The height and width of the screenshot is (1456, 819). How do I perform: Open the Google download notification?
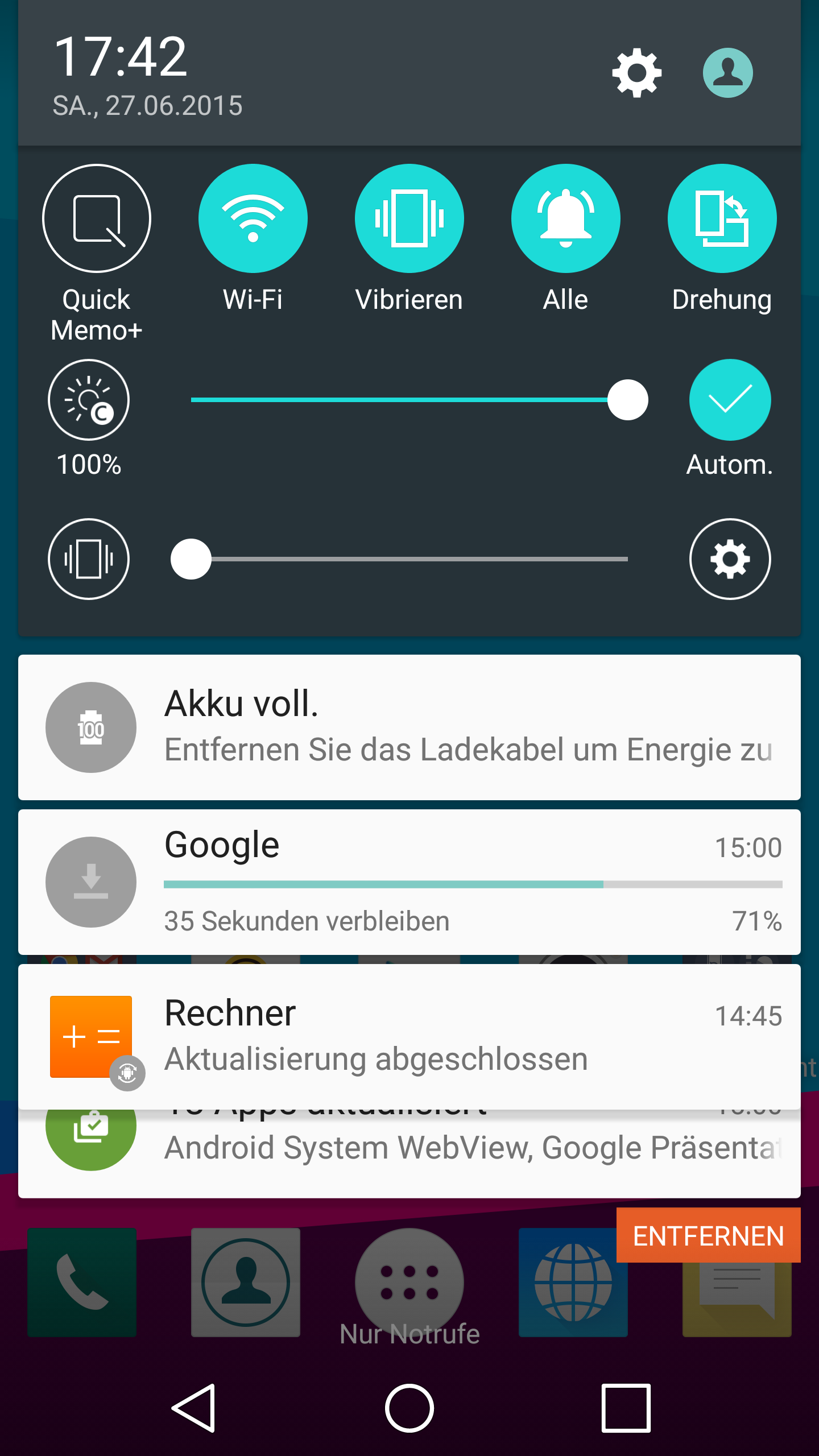[409, 882]
